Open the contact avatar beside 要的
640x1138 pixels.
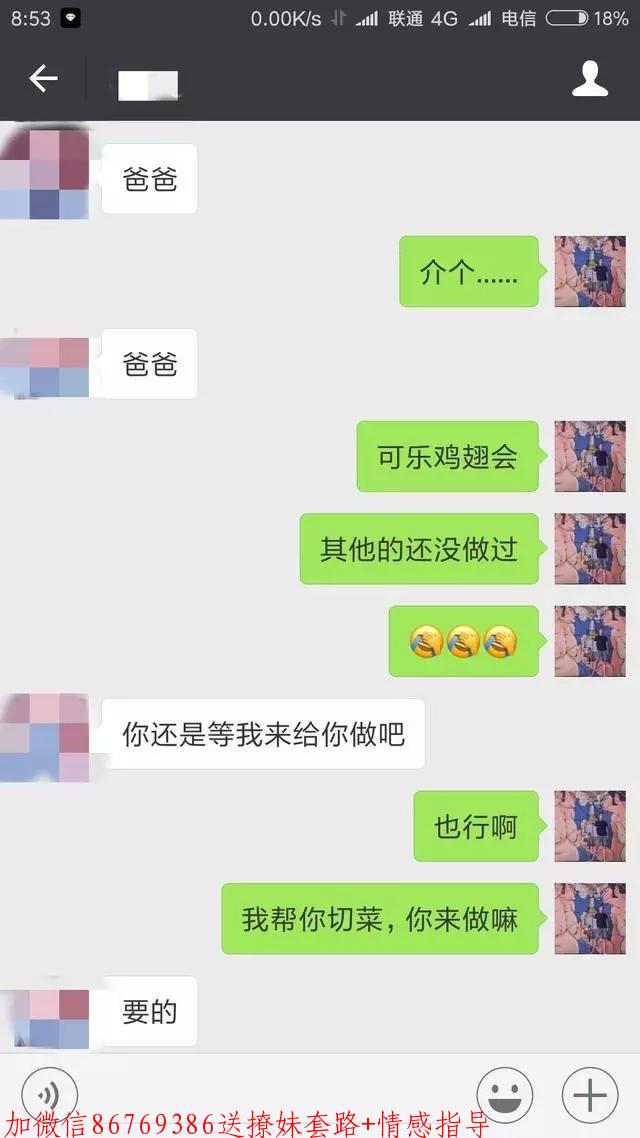coord(45,1012)
